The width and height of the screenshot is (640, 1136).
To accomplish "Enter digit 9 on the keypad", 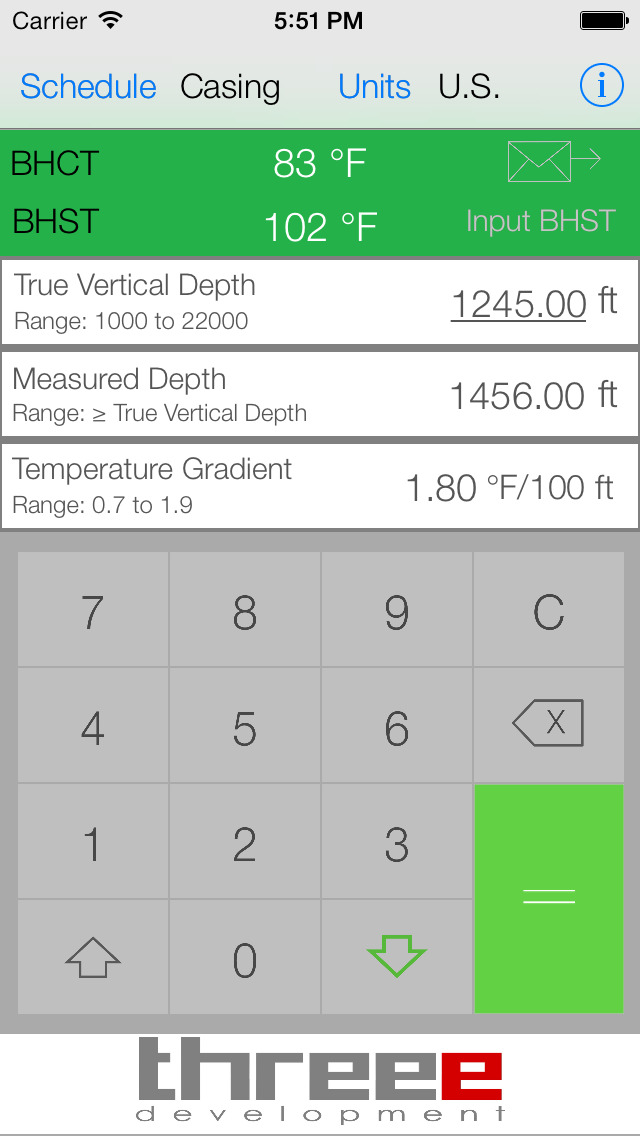I will 396,609.
